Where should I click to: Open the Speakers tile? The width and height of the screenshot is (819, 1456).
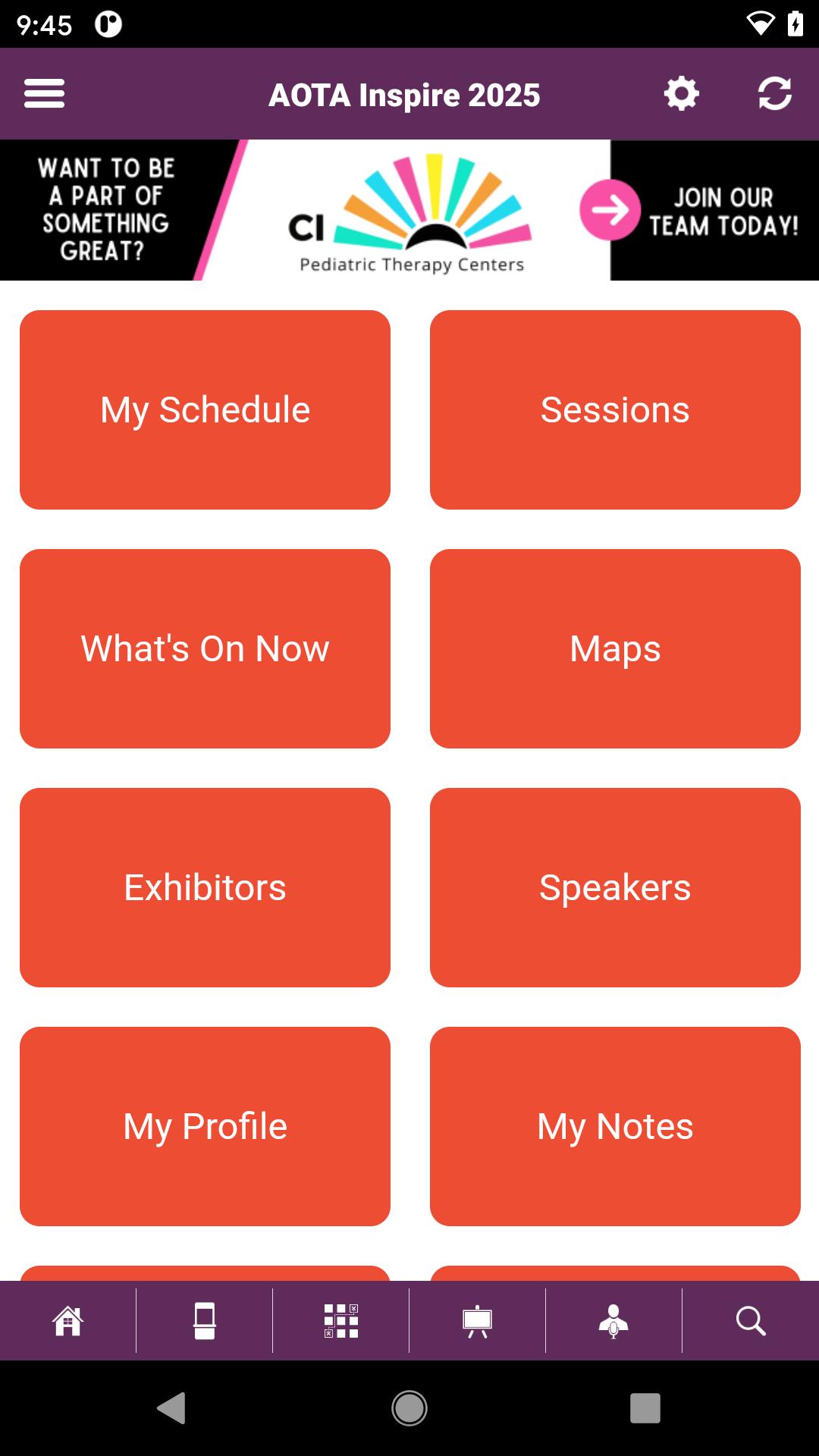(x=615, y=887)
